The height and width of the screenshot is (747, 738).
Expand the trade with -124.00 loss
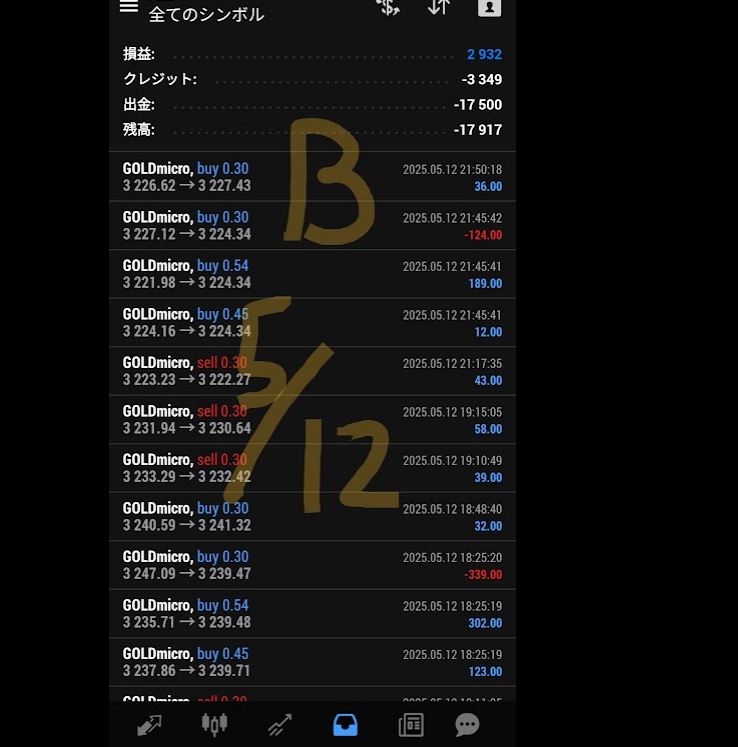point(312,226)
